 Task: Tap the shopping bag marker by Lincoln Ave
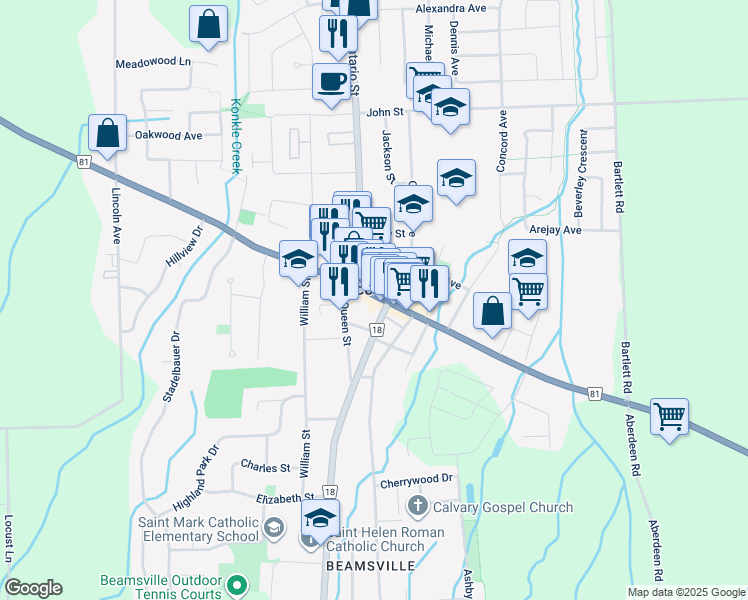point(107,133)
